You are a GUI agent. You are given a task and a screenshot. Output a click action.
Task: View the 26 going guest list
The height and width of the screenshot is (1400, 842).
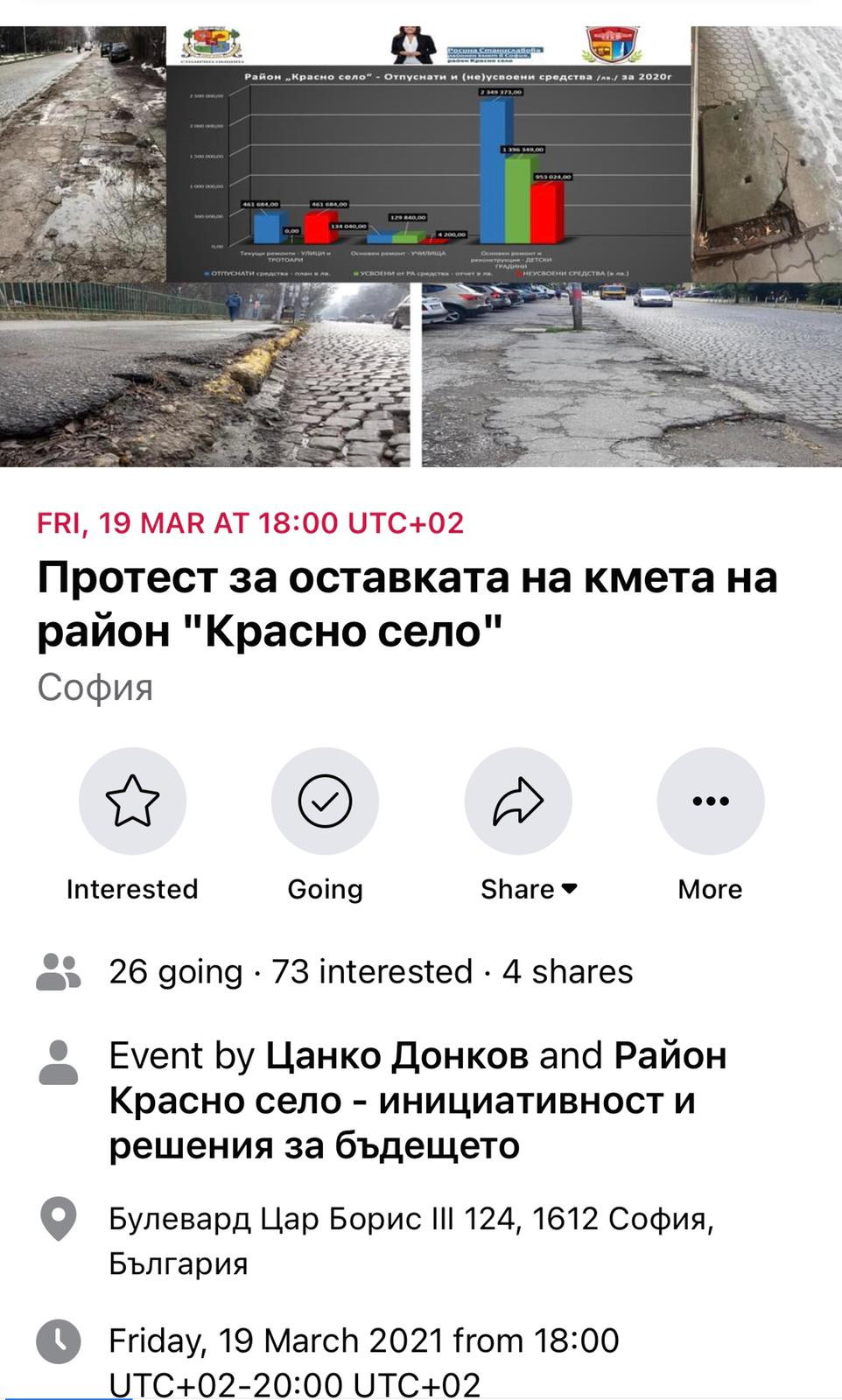(x=175, y=971)
